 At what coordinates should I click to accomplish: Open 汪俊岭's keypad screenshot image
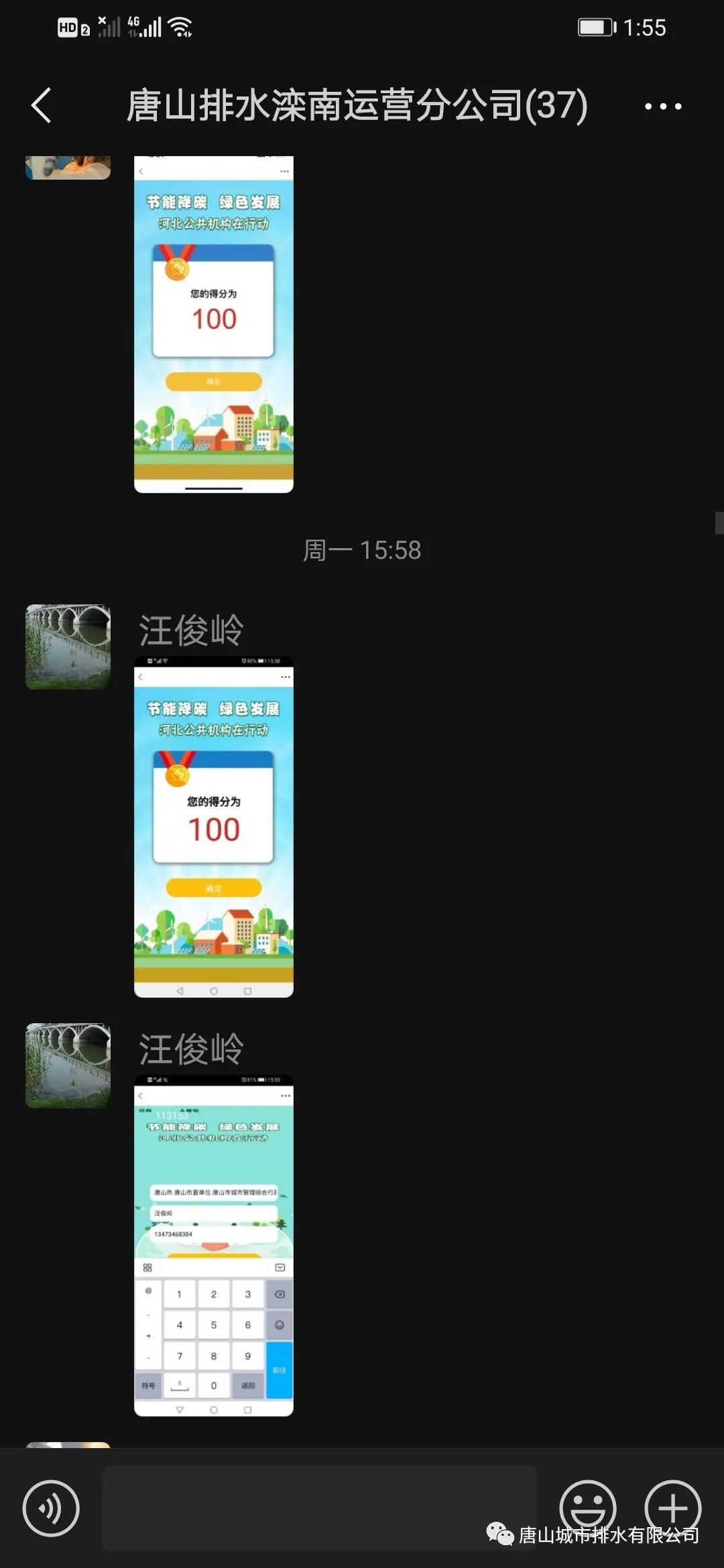214,1246
